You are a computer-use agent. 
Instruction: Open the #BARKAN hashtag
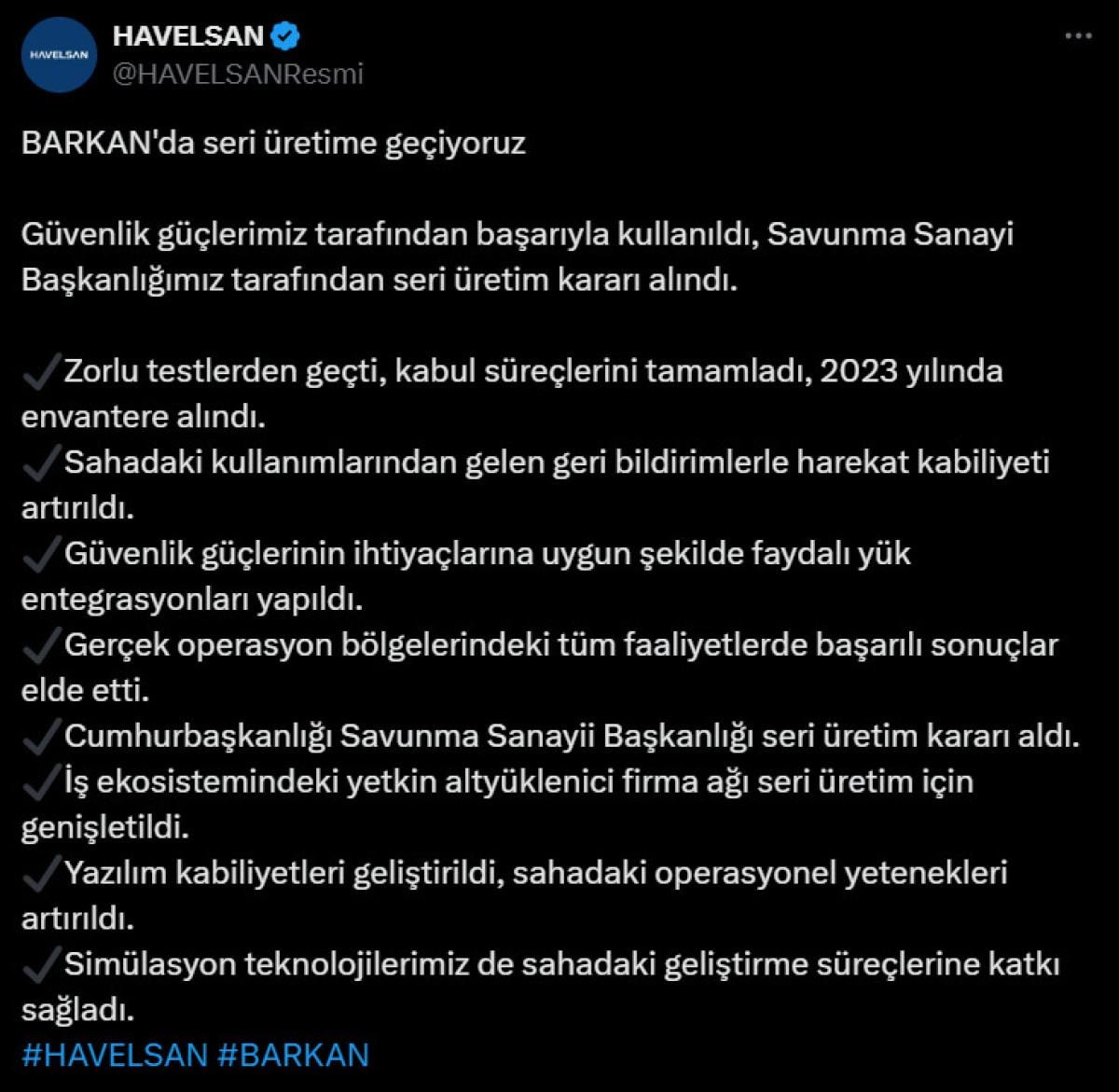(x=293, y=1055)
